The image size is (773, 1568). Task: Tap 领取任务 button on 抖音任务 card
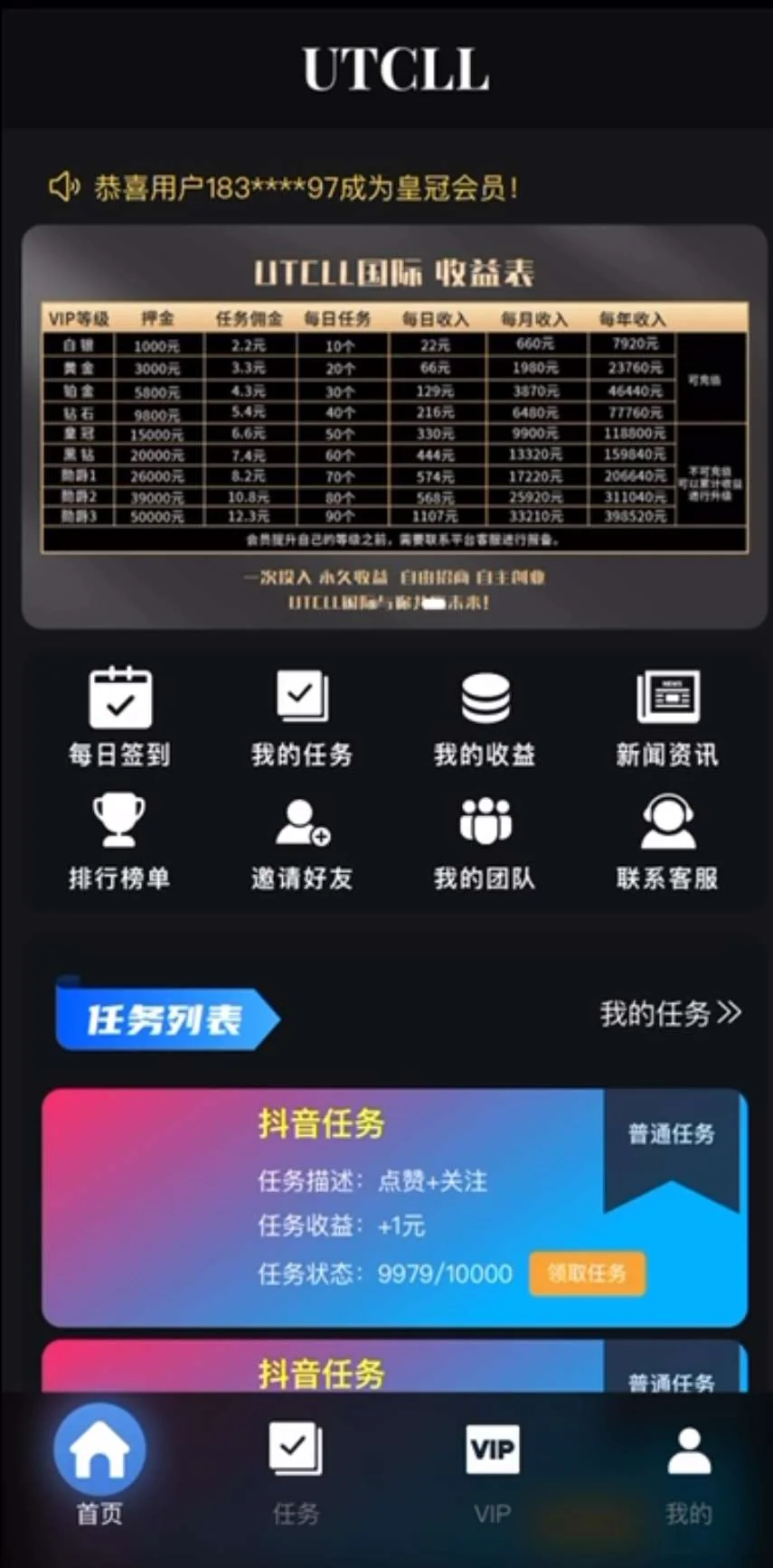pyautogui.click(x=587, y=1273)
